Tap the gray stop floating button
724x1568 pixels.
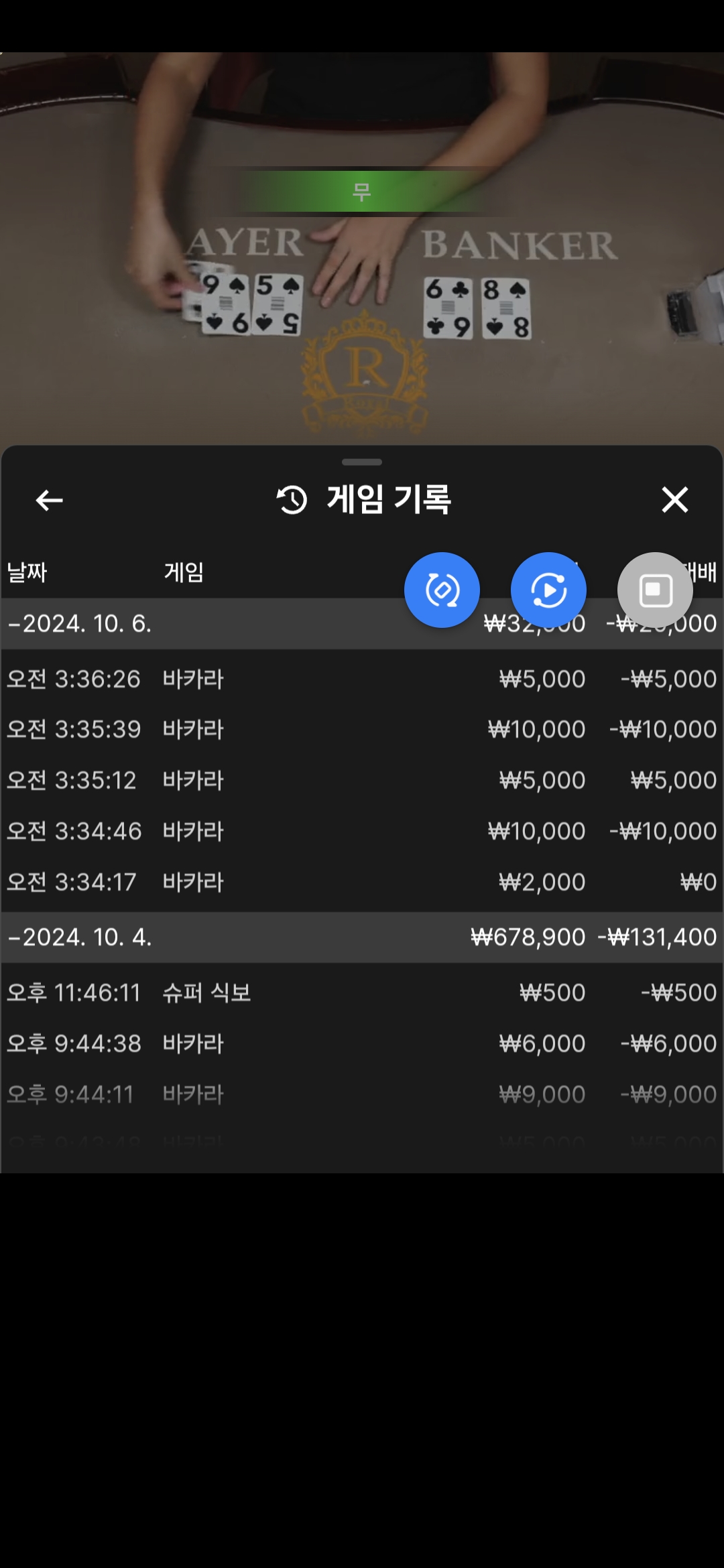pyautogui.click(x=655, y=590)
